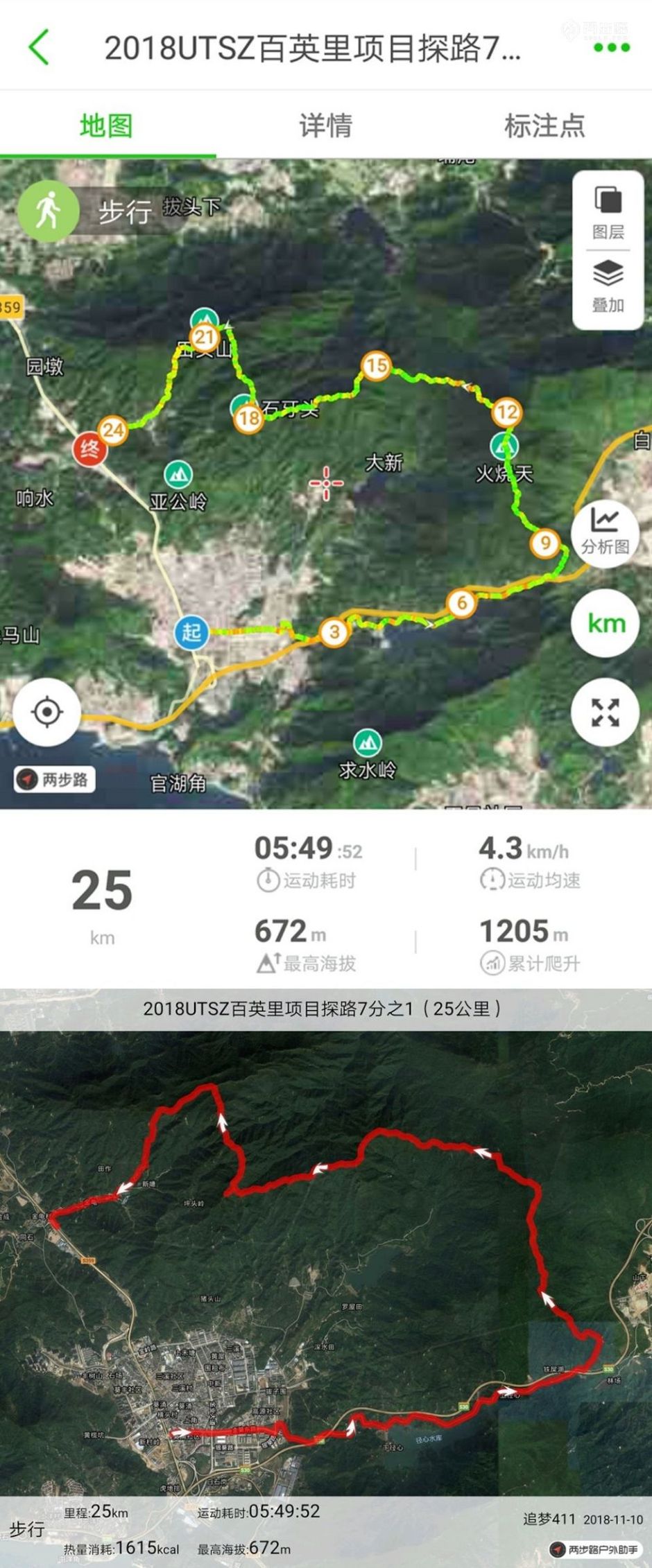This screenshot has width=652, height=1568.
Task: Center the map on my location
Action: (x=47, y=712)
